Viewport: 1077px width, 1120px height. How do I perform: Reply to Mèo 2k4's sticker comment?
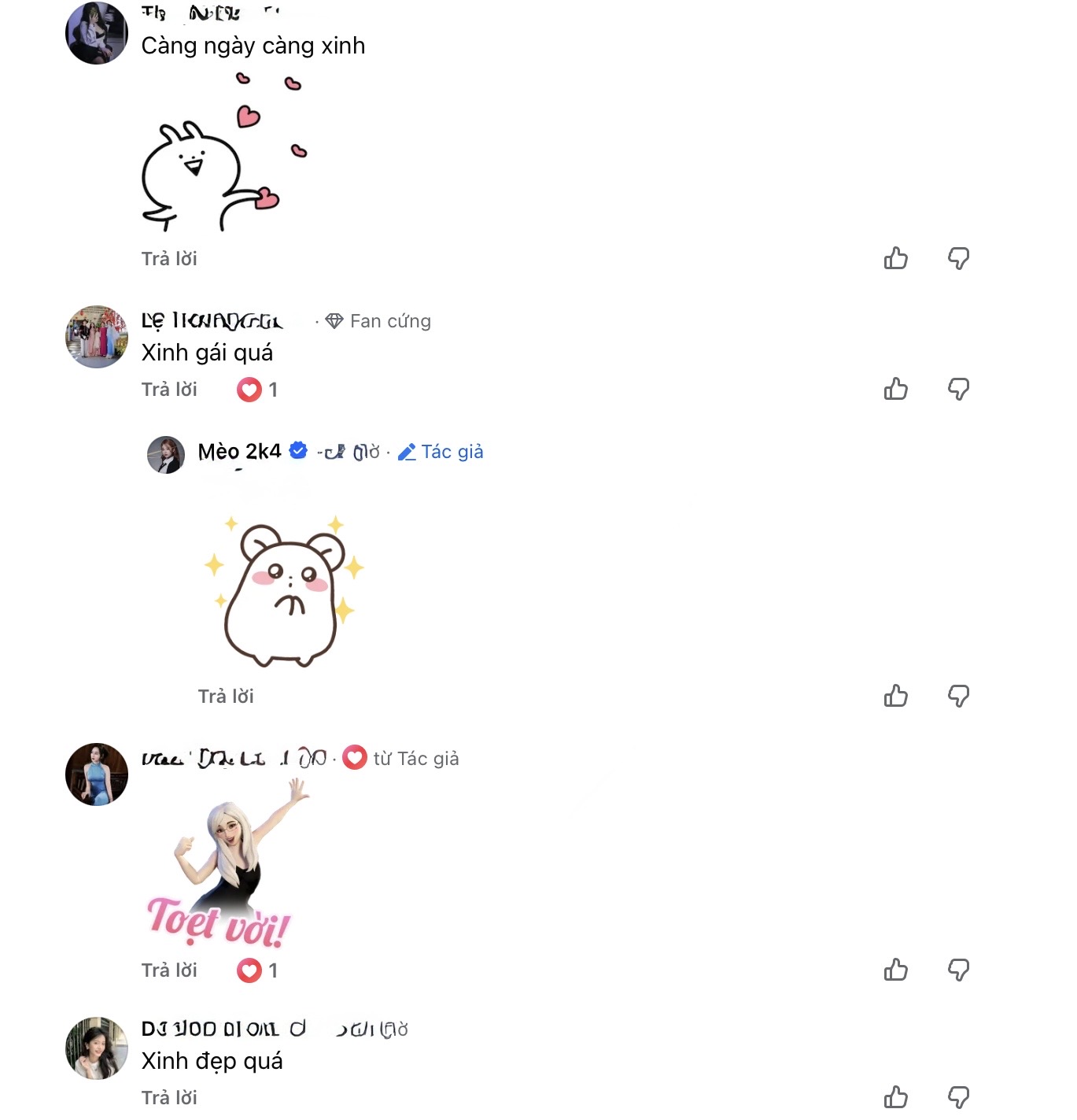[226, 697]
